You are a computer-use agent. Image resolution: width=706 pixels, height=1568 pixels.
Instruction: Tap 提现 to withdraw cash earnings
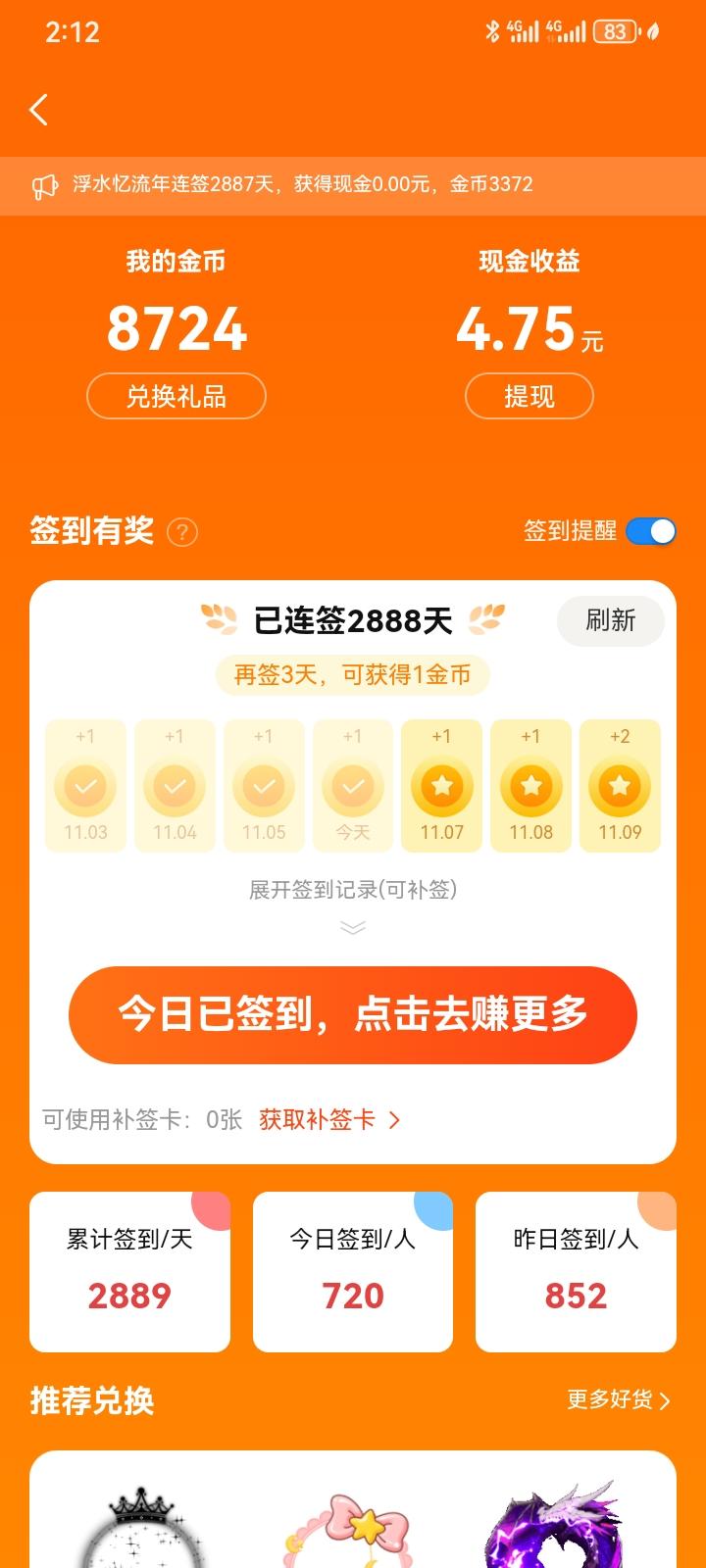(x=529, y=396)
